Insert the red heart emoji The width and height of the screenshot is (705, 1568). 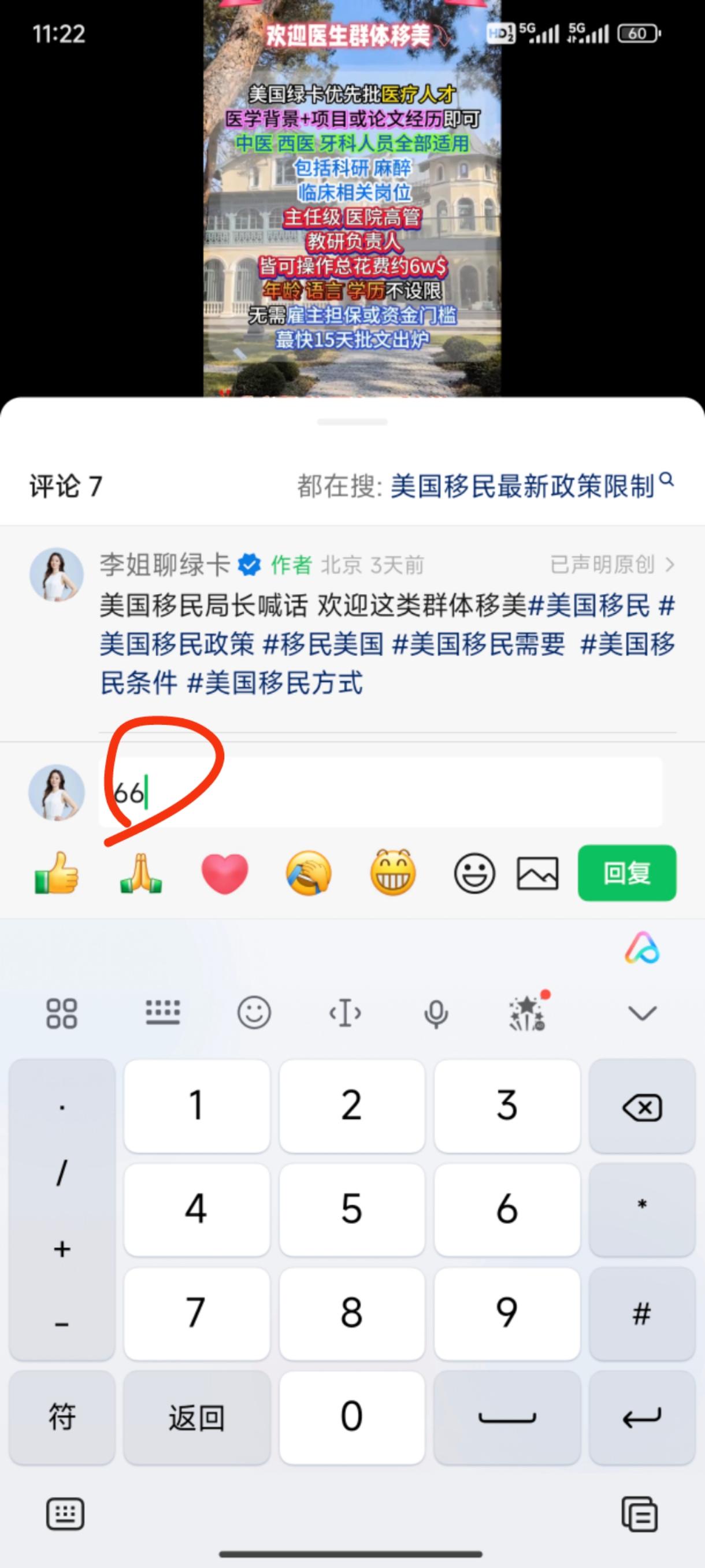coord(225,873)
